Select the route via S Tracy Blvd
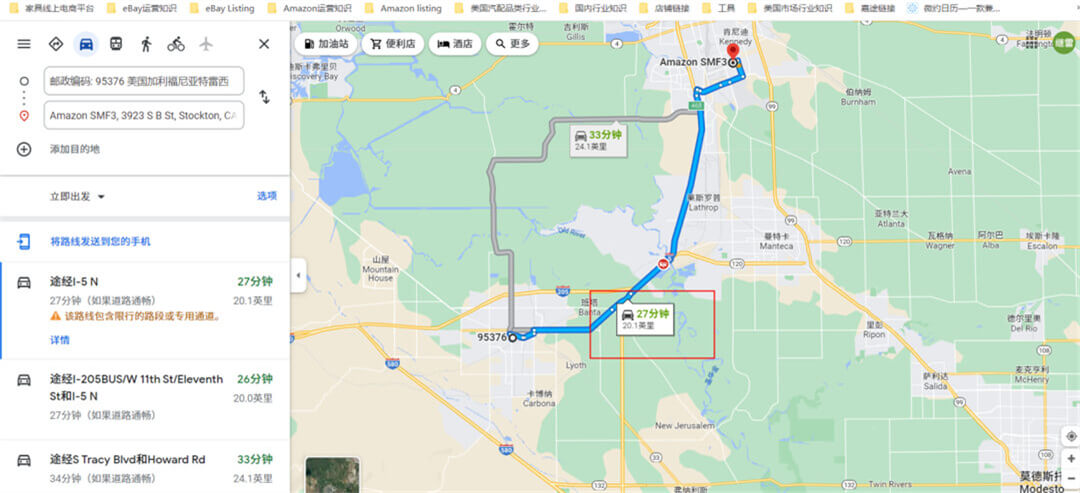 point(128,459)
